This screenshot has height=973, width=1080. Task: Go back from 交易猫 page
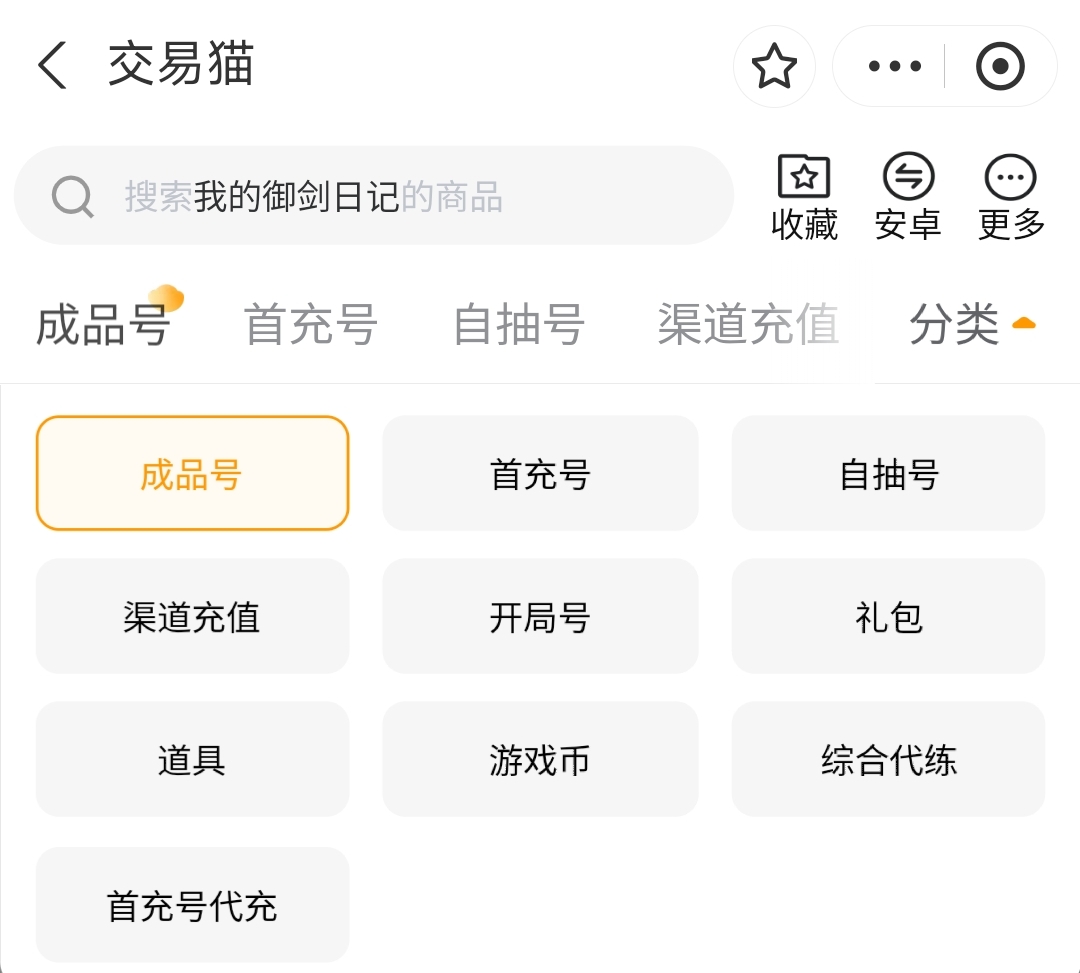pos(52,67)
